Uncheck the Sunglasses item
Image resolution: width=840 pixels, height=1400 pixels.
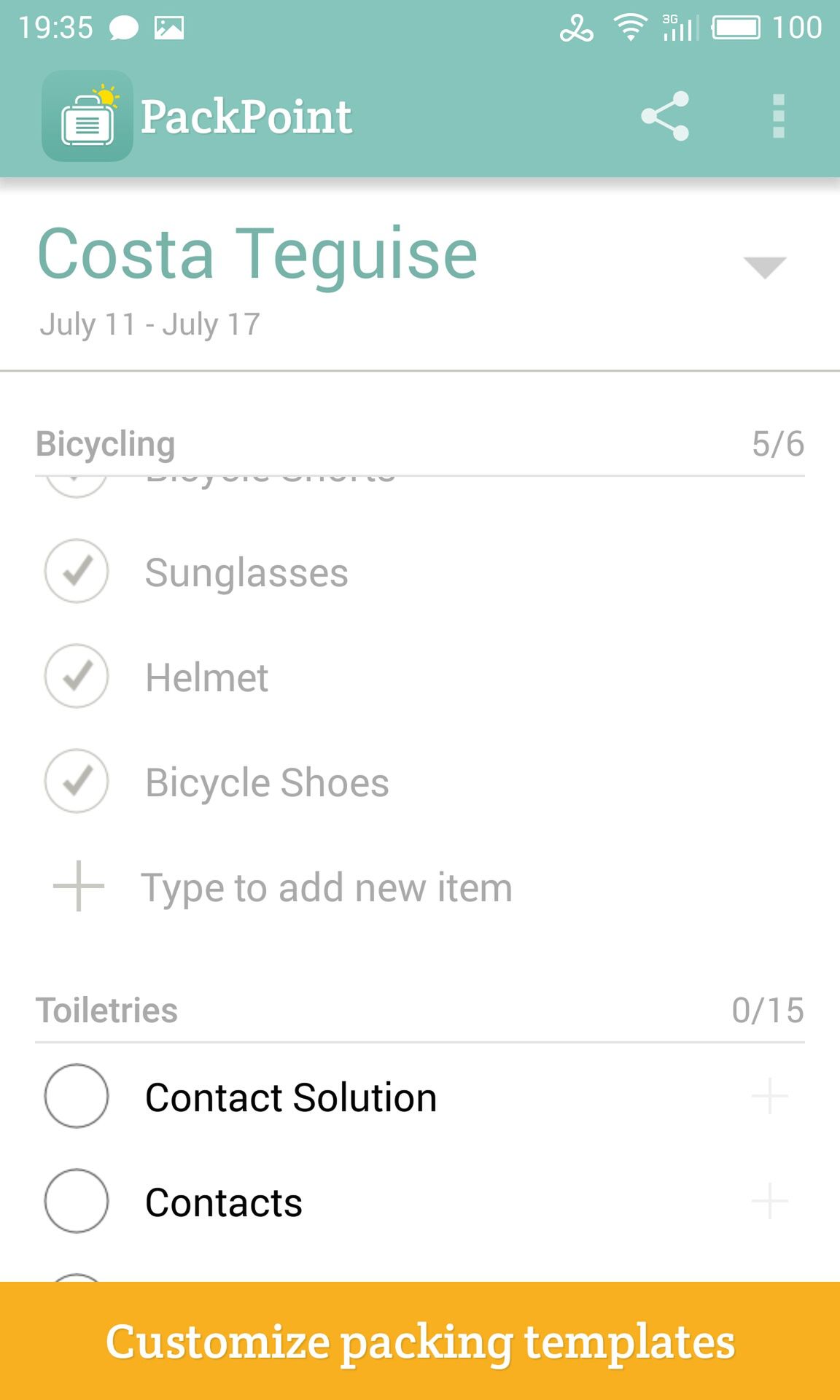coord(77,571)
